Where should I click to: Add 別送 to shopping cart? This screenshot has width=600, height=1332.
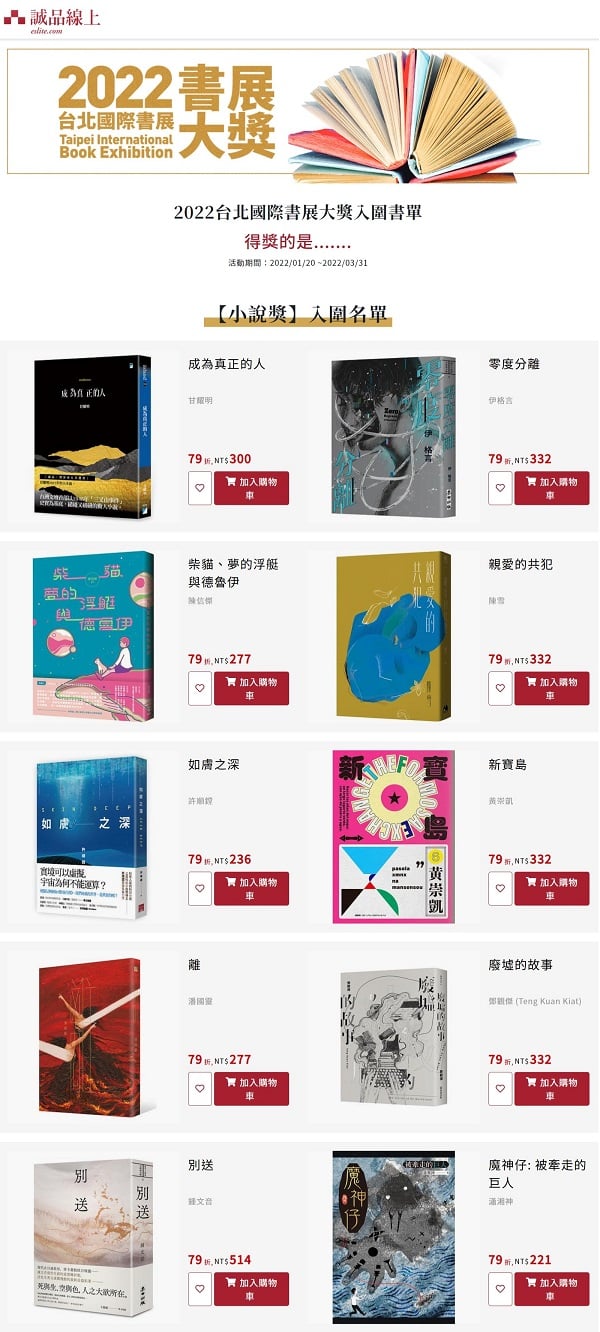click(x=251, y=1288)
